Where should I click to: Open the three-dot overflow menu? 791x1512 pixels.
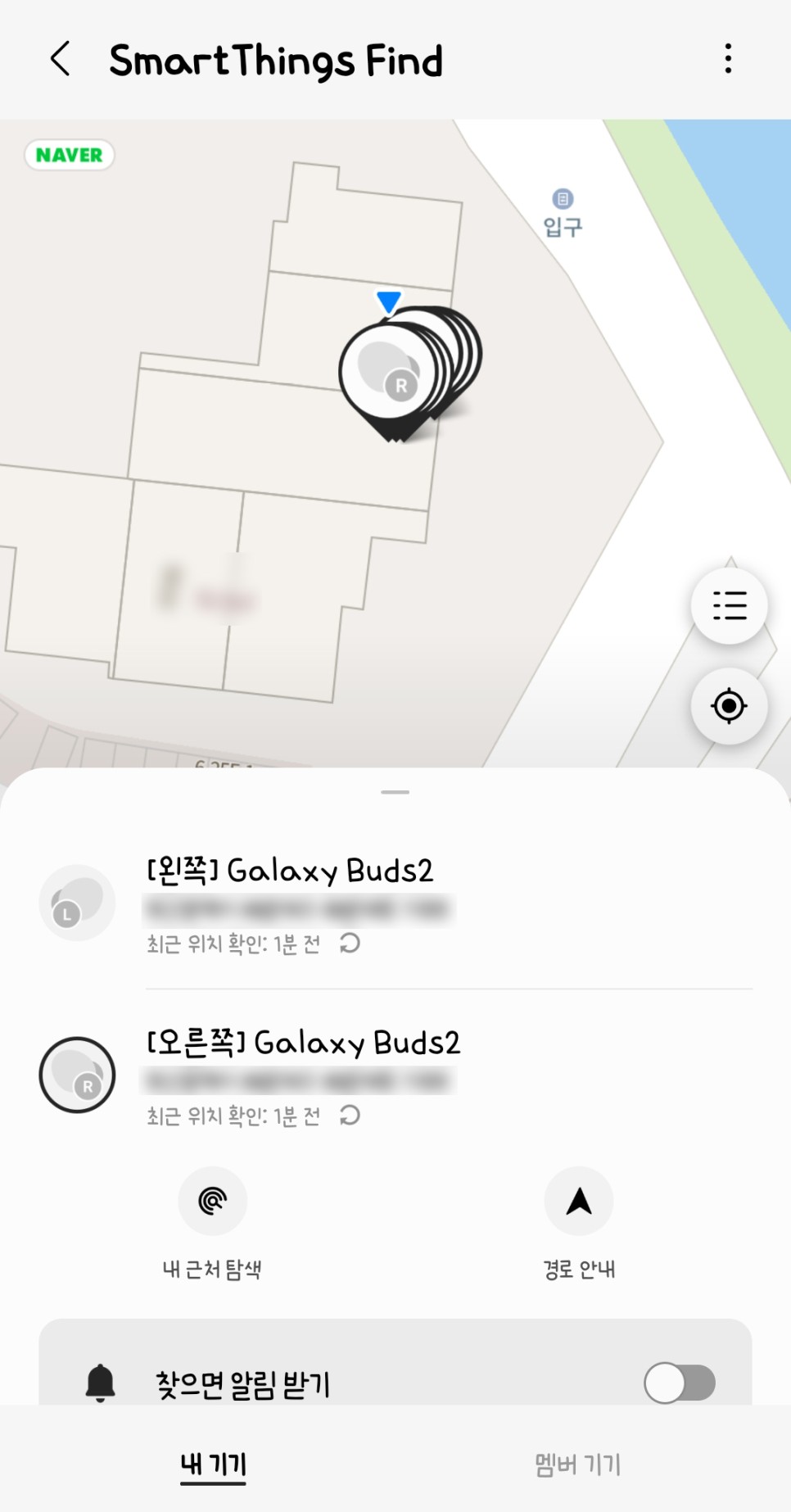728,60
